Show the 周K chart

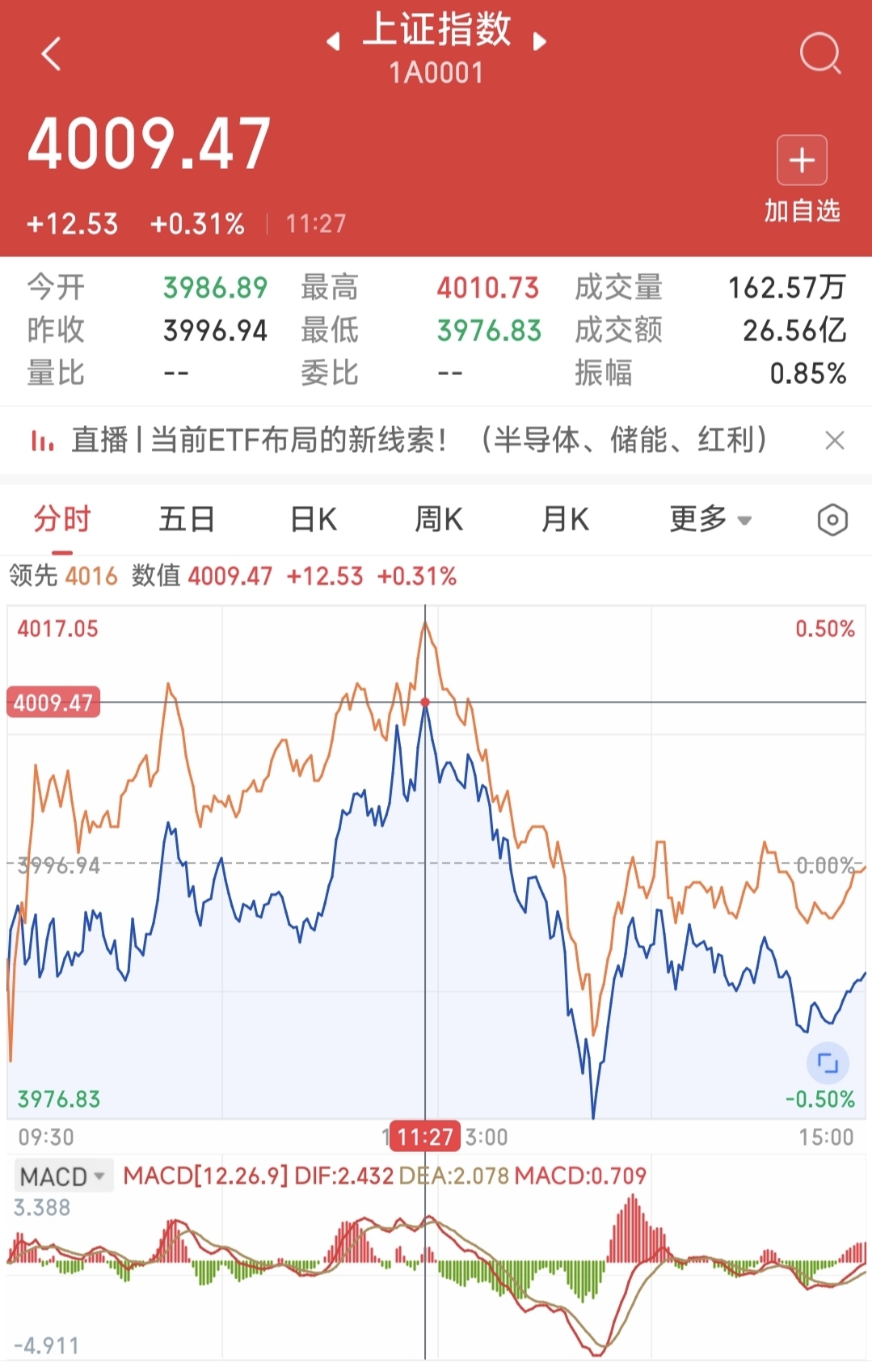439,519
